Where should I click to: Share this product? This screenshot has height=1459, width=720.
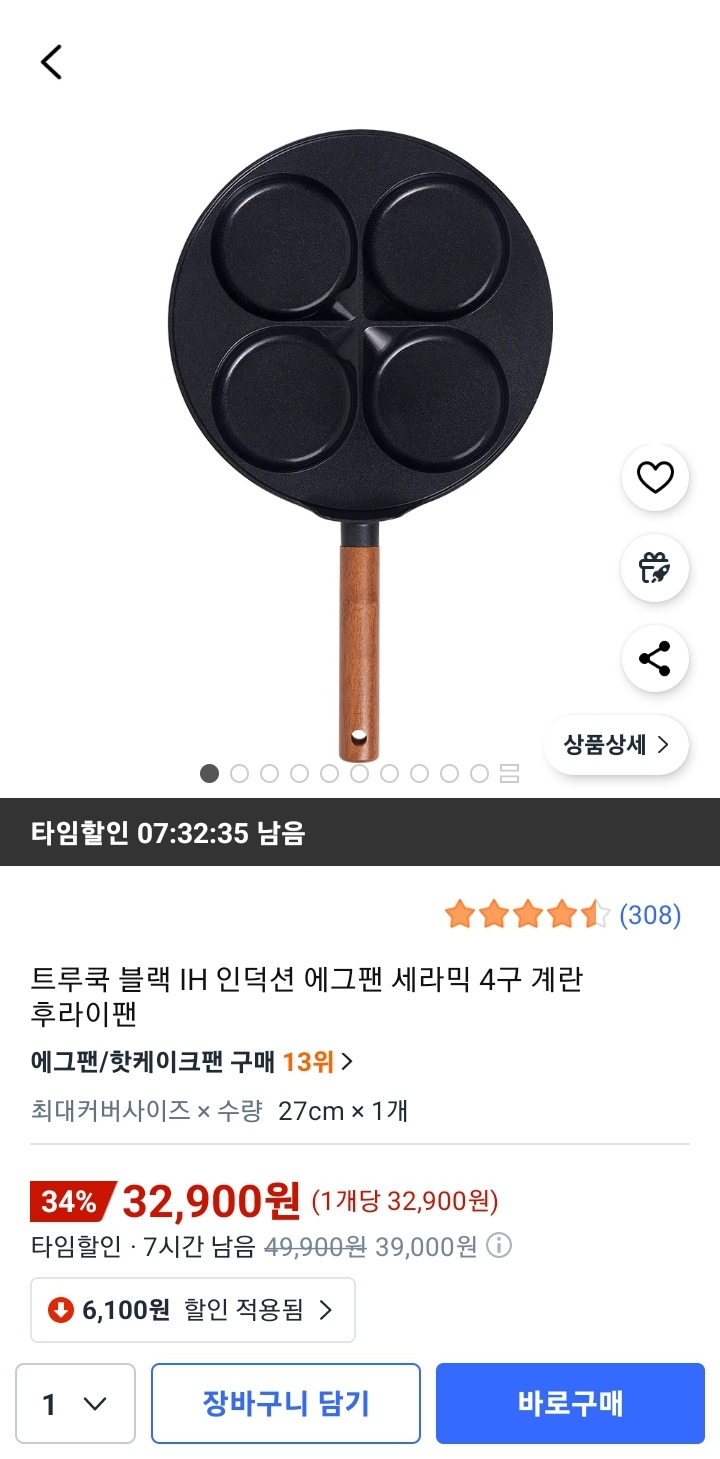(655, 659)
